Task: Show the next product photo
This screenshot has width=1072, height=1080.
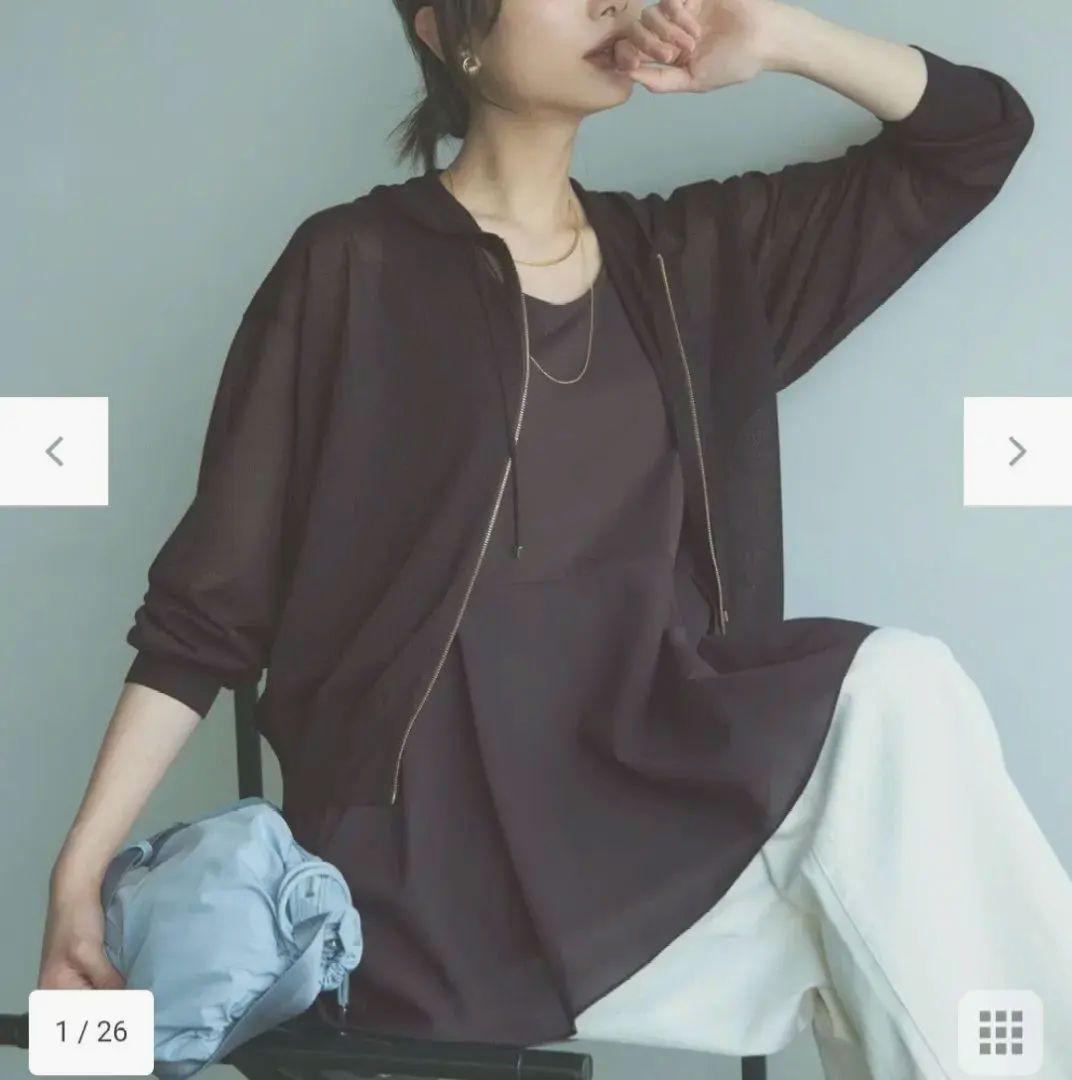Action: pyautogui.click(x=1017, y=451)
